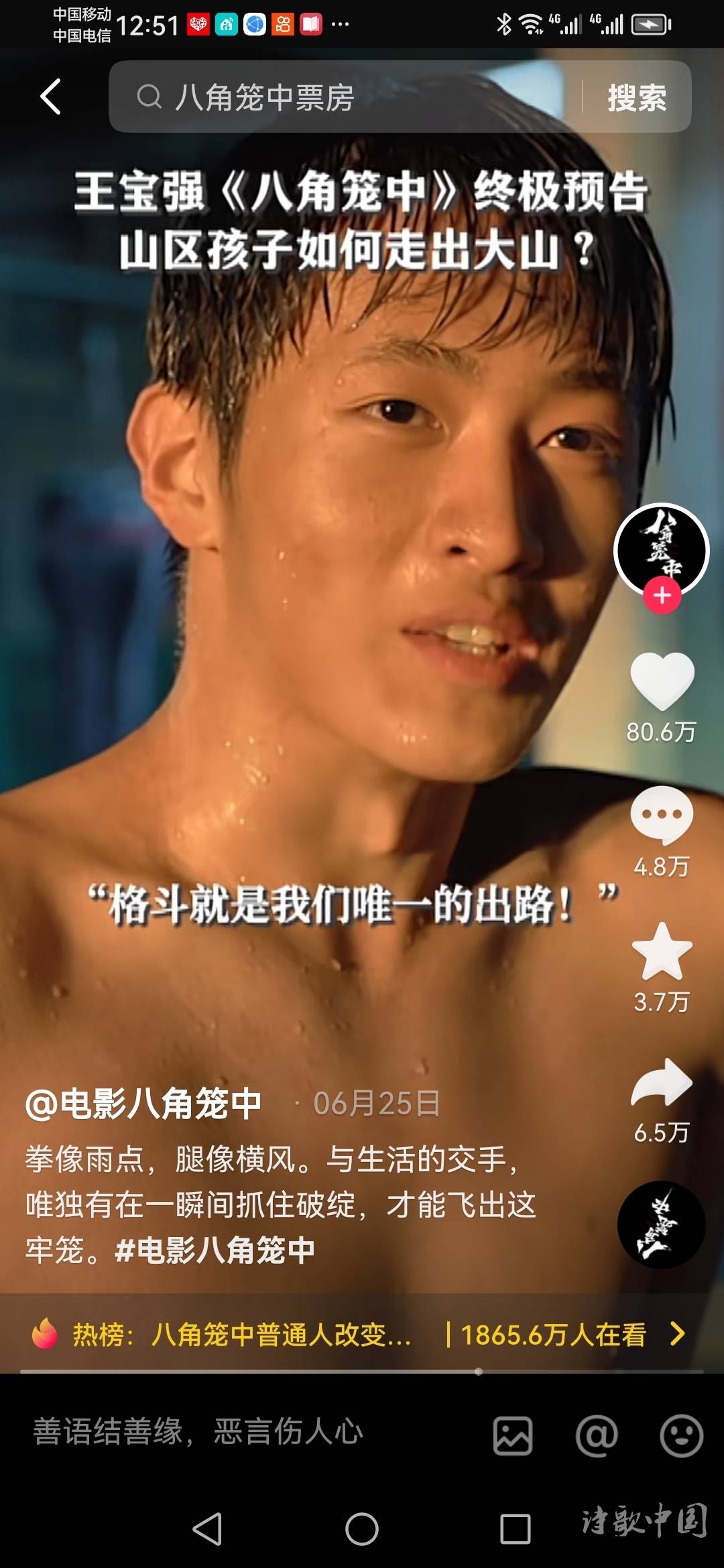724x1568 pixels.
Task: Add the video to favorites via star
Action: (x=662, y=952)
